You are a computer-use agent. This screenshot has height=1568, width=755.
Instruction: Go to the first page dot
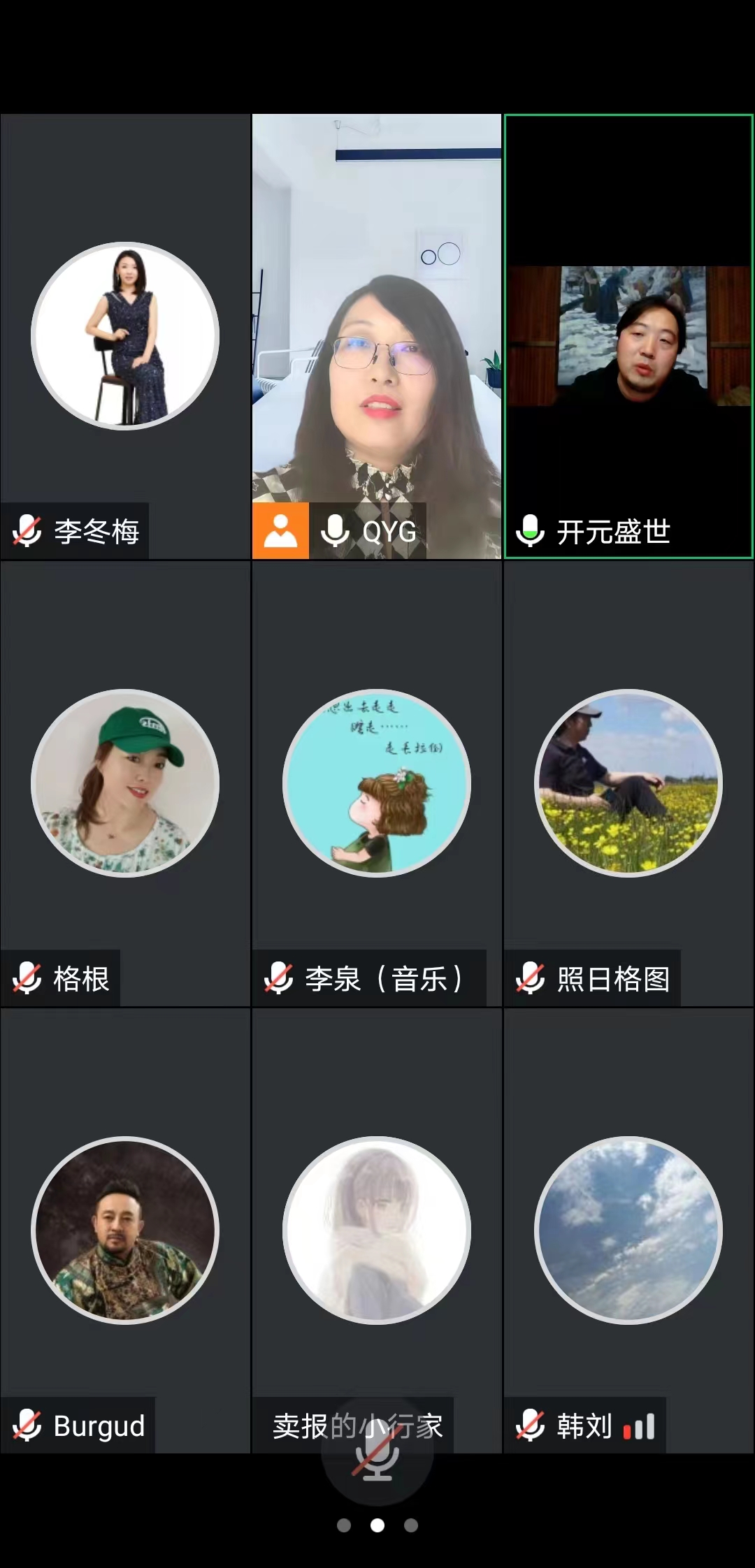344,1525
